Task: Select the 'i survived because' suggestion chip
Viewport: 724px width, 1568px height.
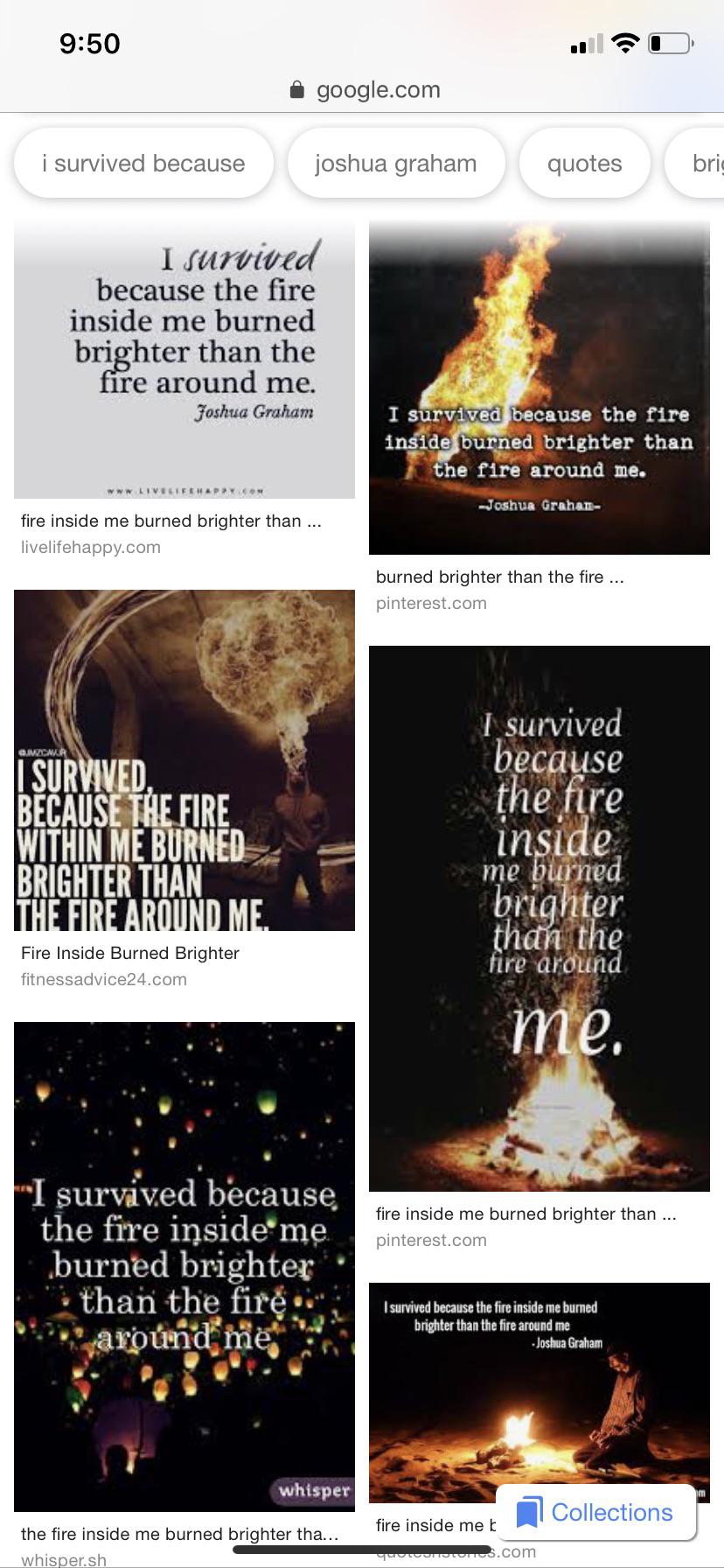Action: (x=143, y=164)
